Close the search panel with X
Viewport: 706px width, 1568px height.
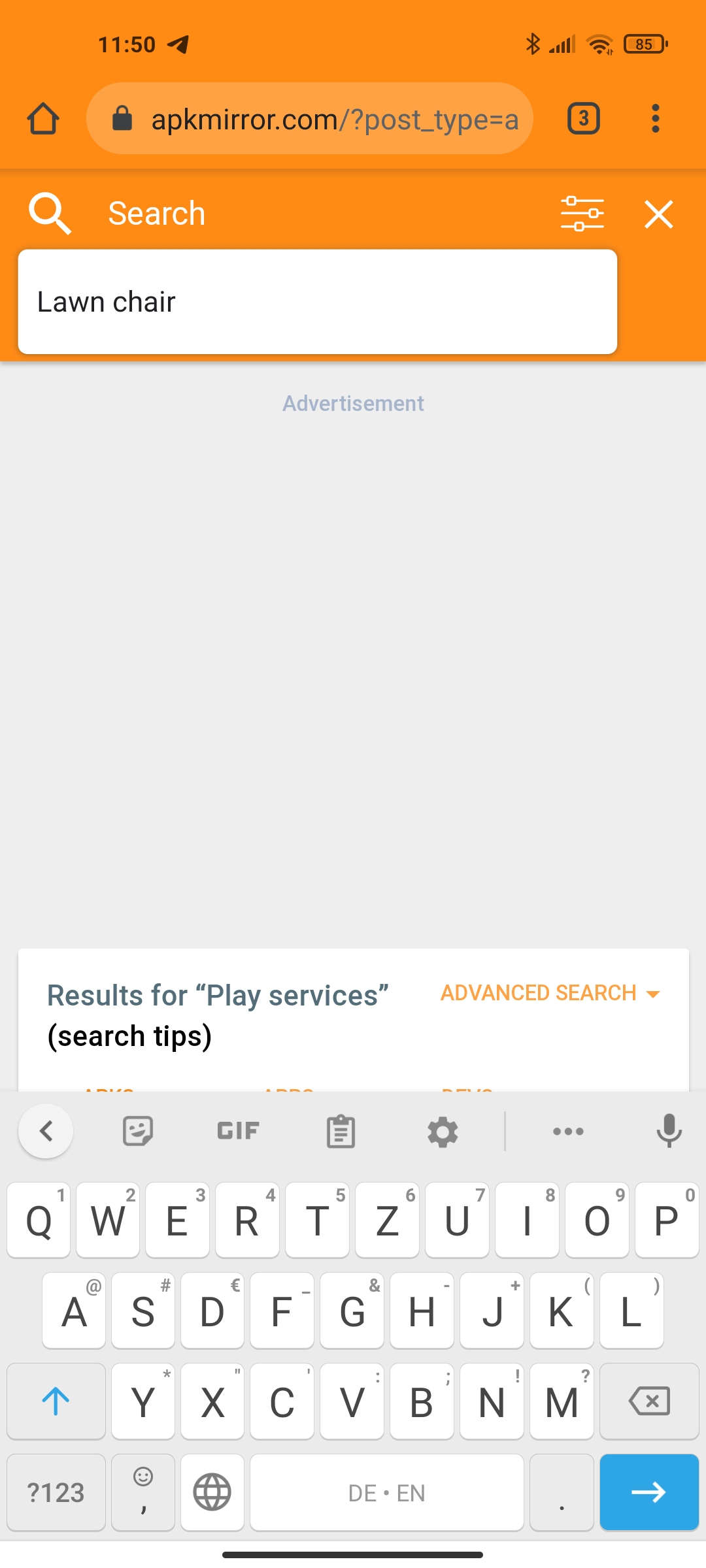tap(658, 214)
